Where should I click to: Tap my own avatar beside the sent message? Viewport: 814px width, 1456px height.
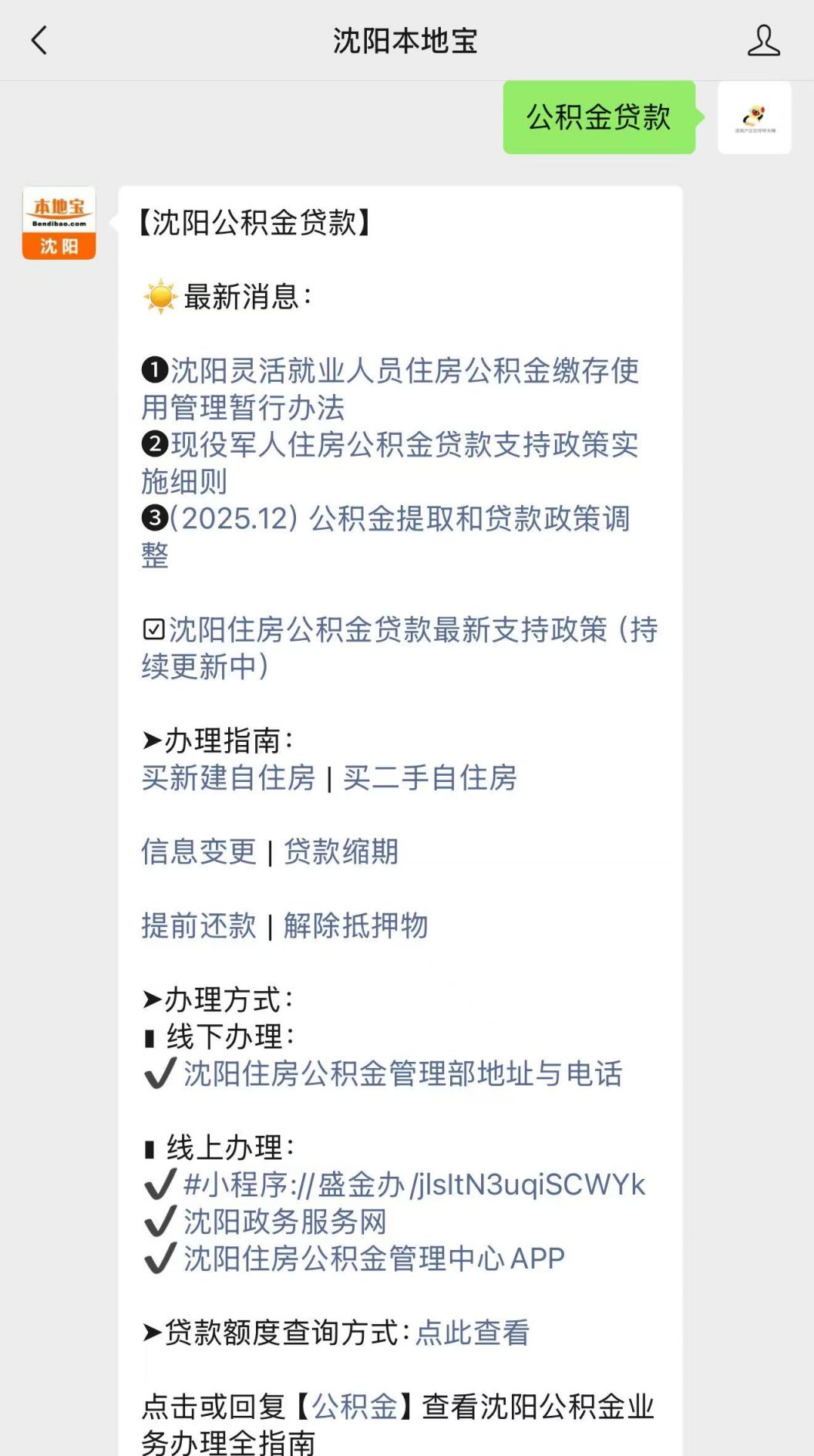point(755,117)
